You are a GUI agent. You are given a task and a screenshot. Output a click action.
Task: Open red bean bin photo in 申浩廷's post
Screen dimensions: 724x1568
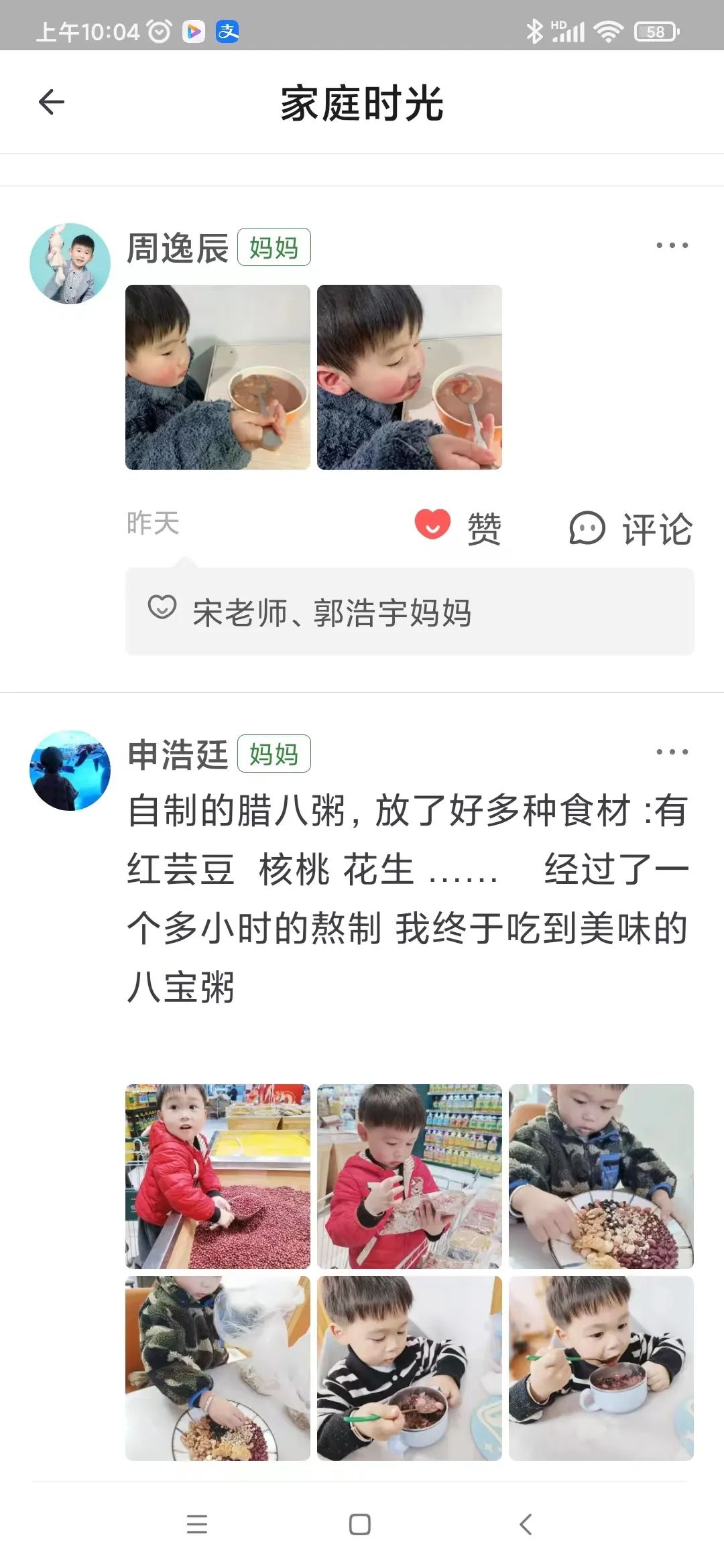point(218,1176)
